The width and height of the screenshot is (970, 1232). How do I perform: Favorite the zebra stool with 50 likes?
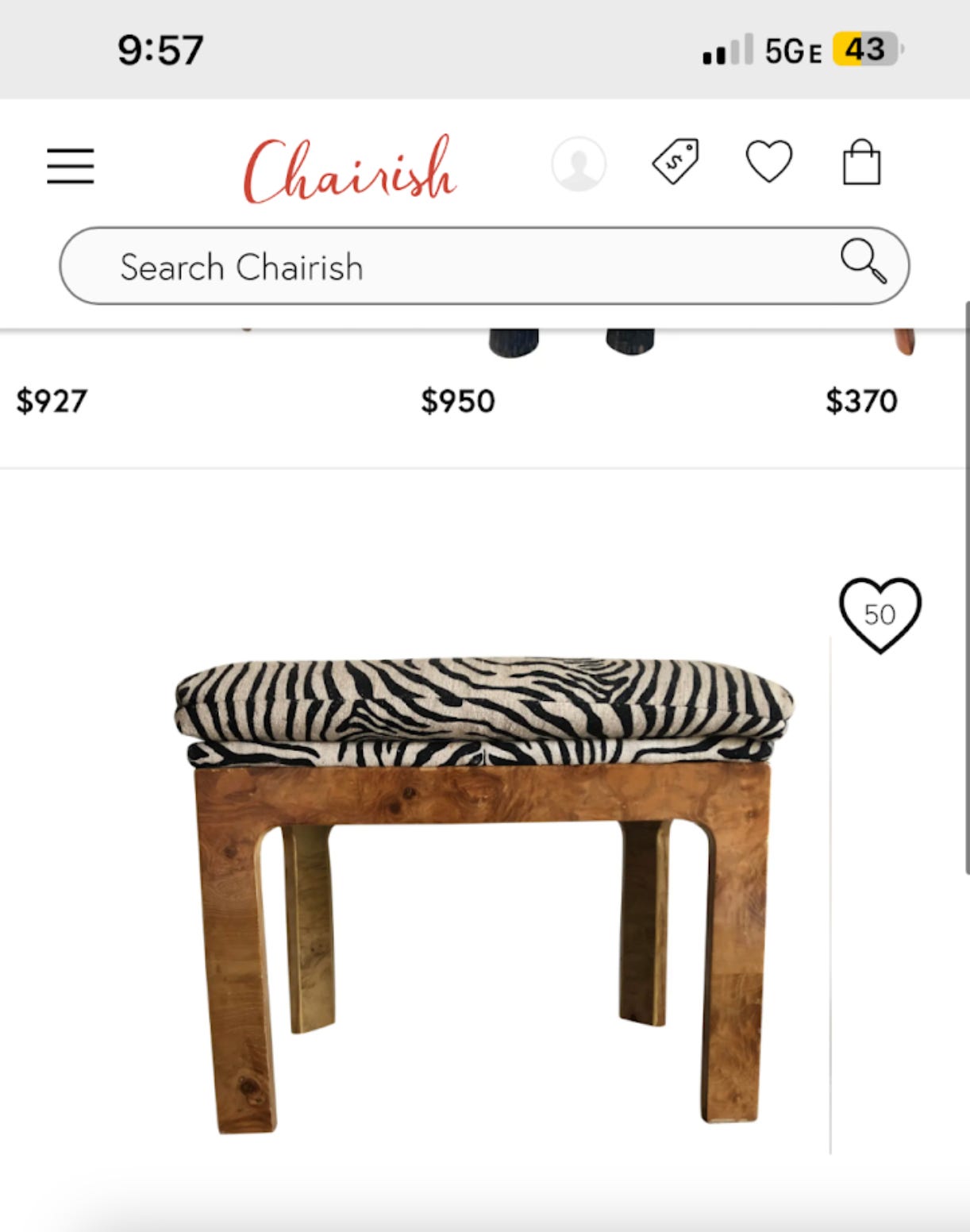[880, 615]
